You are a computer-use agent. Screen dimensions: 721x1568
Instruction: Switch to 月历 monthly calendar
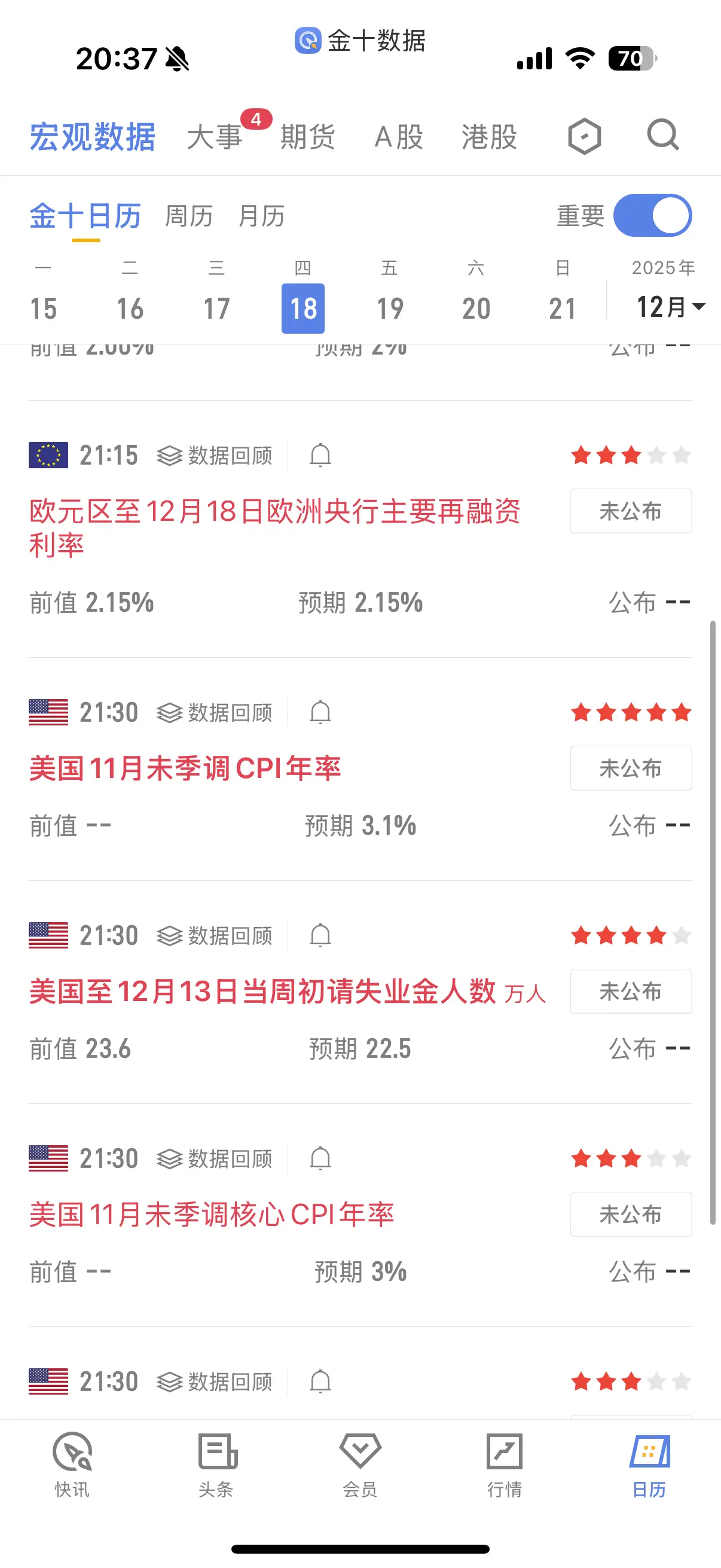coord(262,216)
